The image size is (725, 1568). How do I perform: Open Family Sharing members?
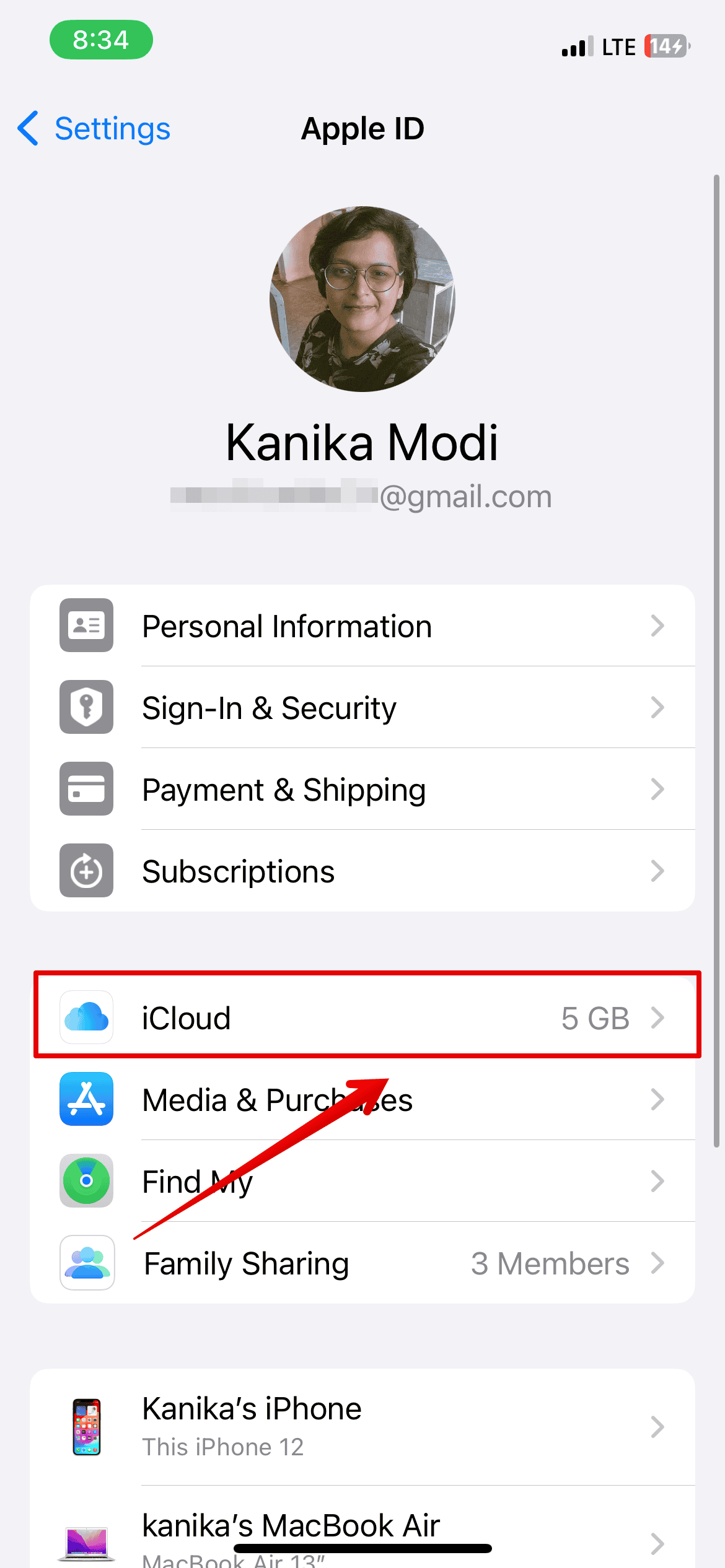pyautogui.click(x=362, y=1263)
